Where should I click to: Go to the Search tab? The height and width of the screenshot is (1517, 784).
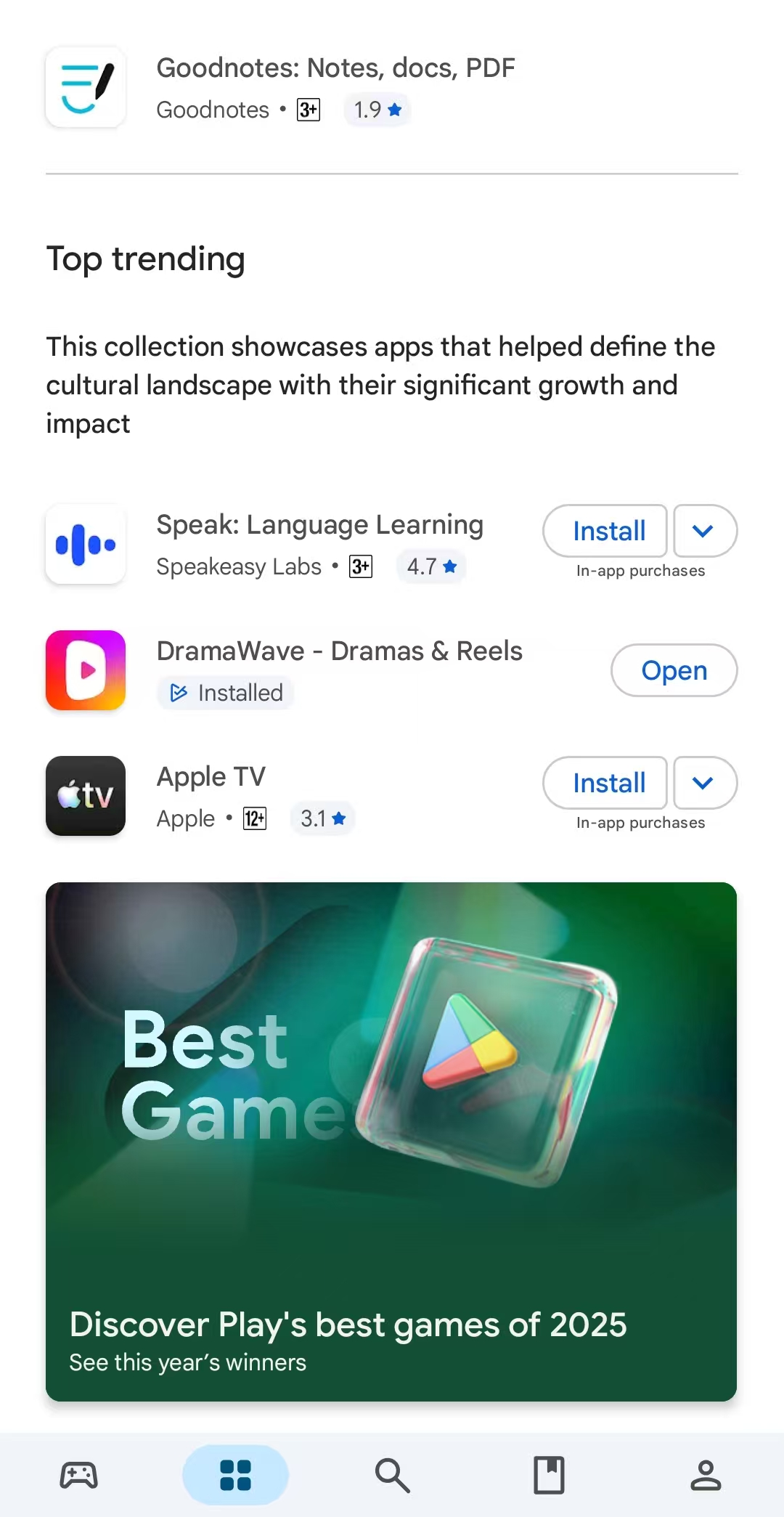click(392, 1475)
